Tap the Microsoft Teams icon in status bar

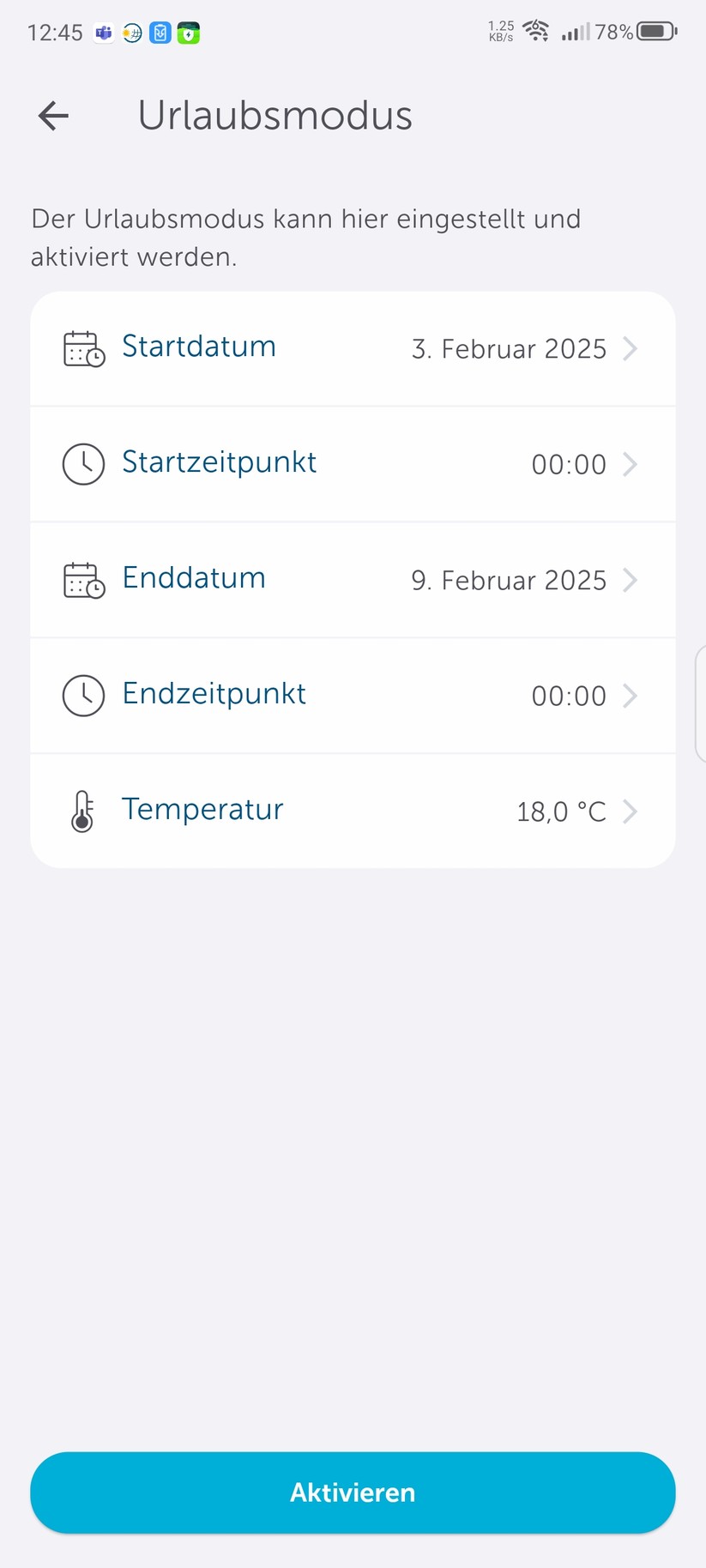point(104,33)
